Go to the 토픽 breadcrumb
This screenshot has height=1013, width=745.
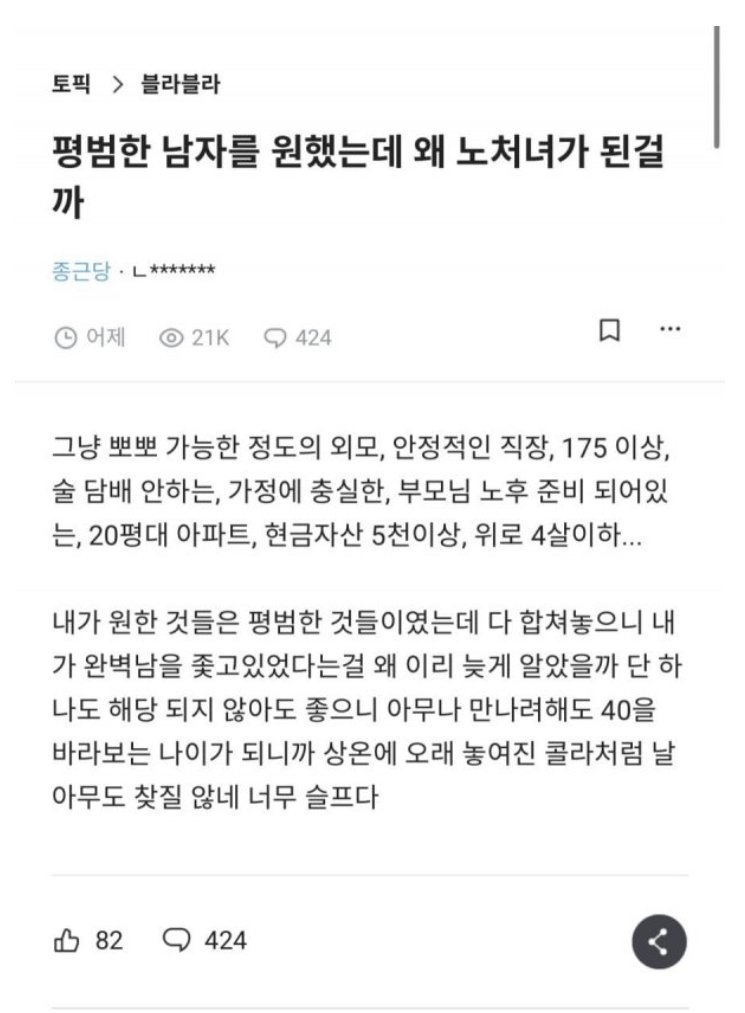click(x=70, y=85)
